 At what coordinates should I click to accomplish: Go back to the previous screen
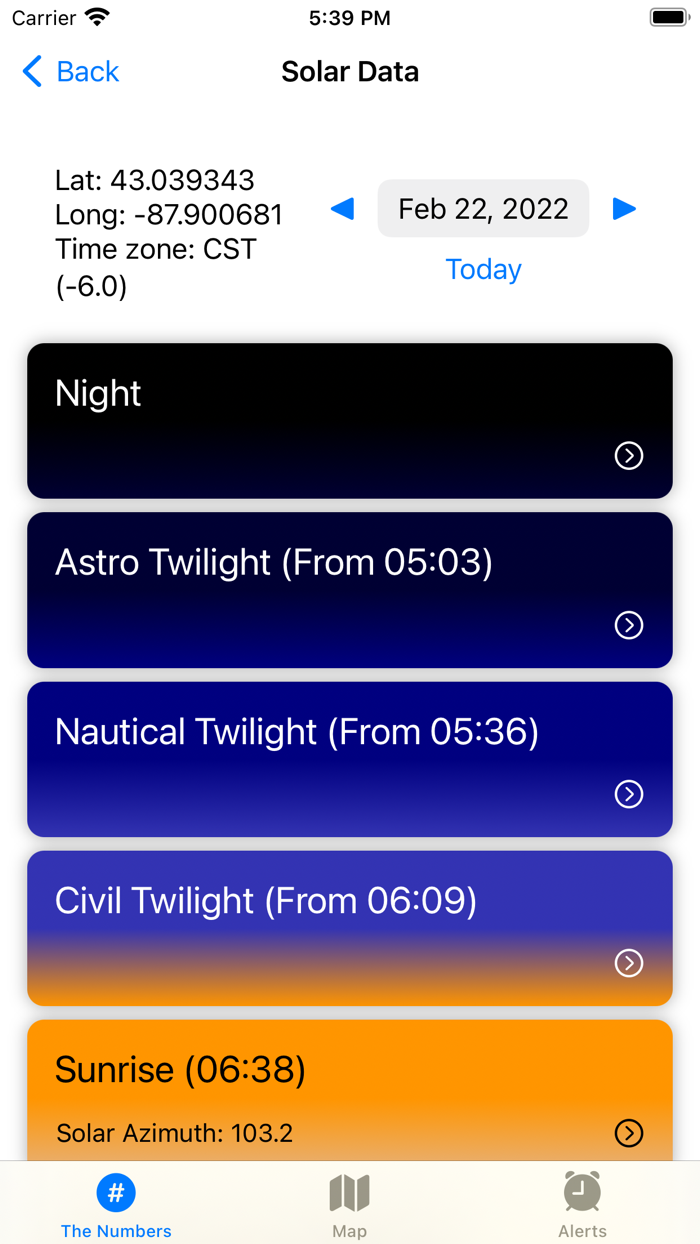pos(70,72)
